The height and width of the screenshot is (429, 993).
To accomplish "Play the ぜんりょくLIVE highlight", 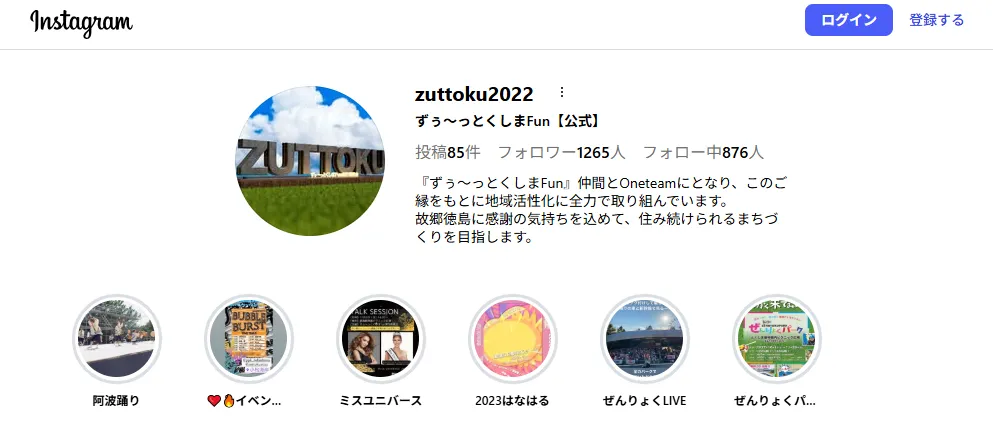I will (644, 338).
